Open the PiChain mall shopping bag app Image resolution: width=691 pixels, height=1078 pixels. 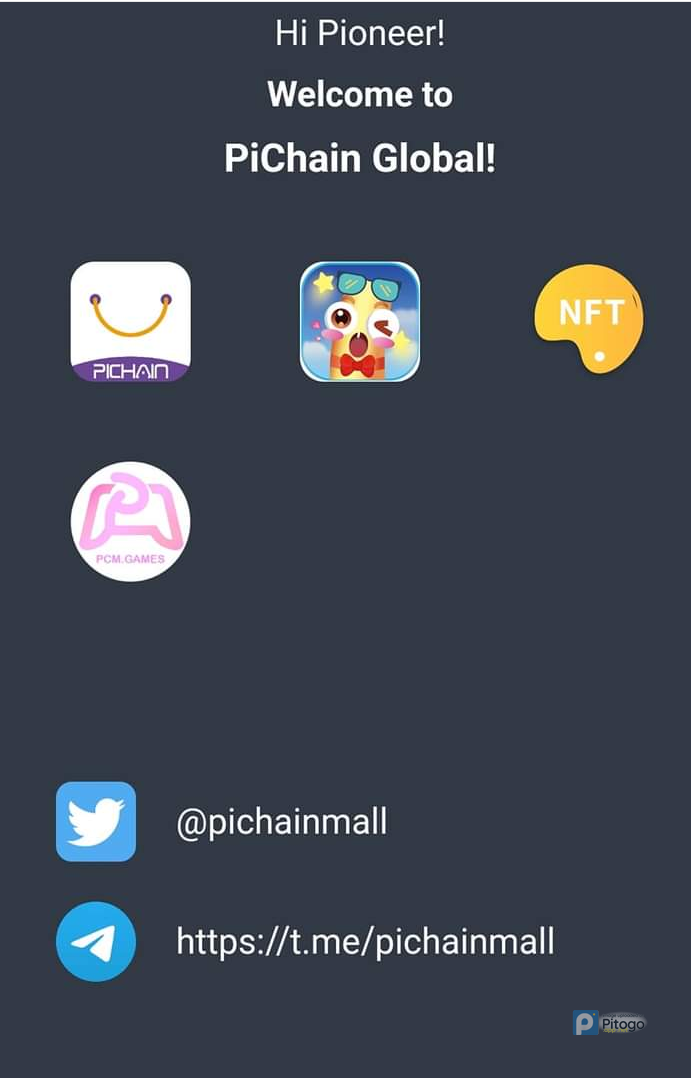click(x=130, y=321)
